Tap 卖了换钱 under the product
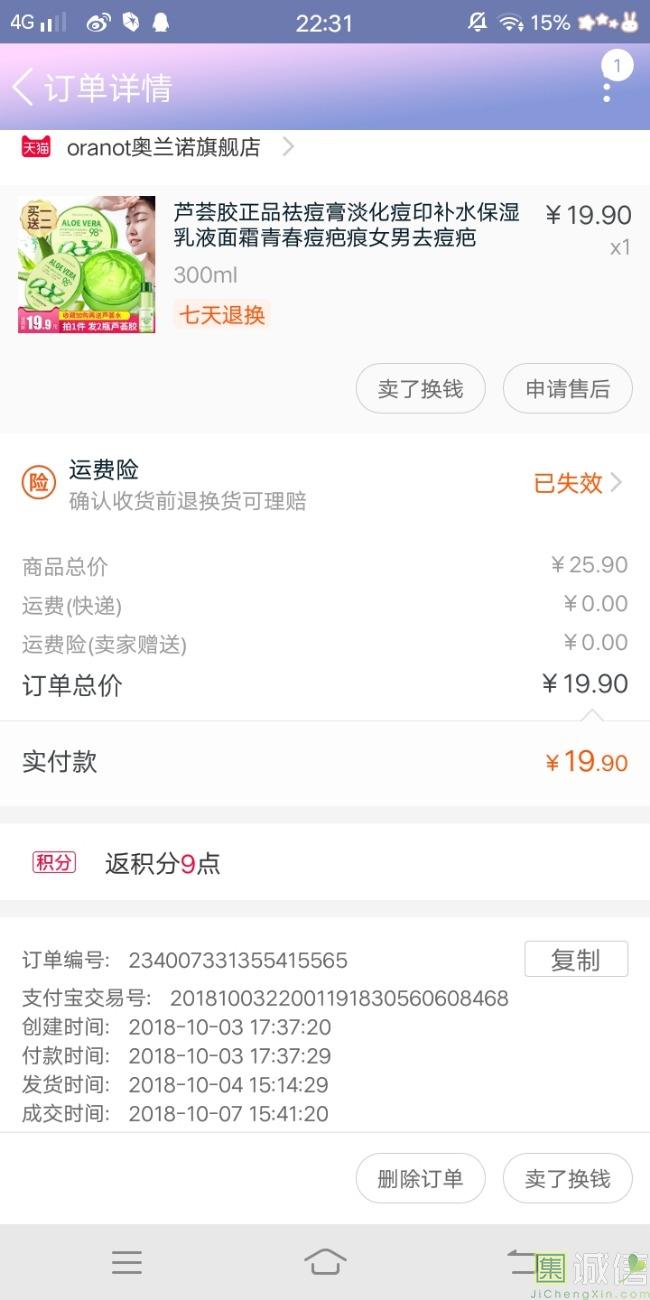 [x=421, y=389]
